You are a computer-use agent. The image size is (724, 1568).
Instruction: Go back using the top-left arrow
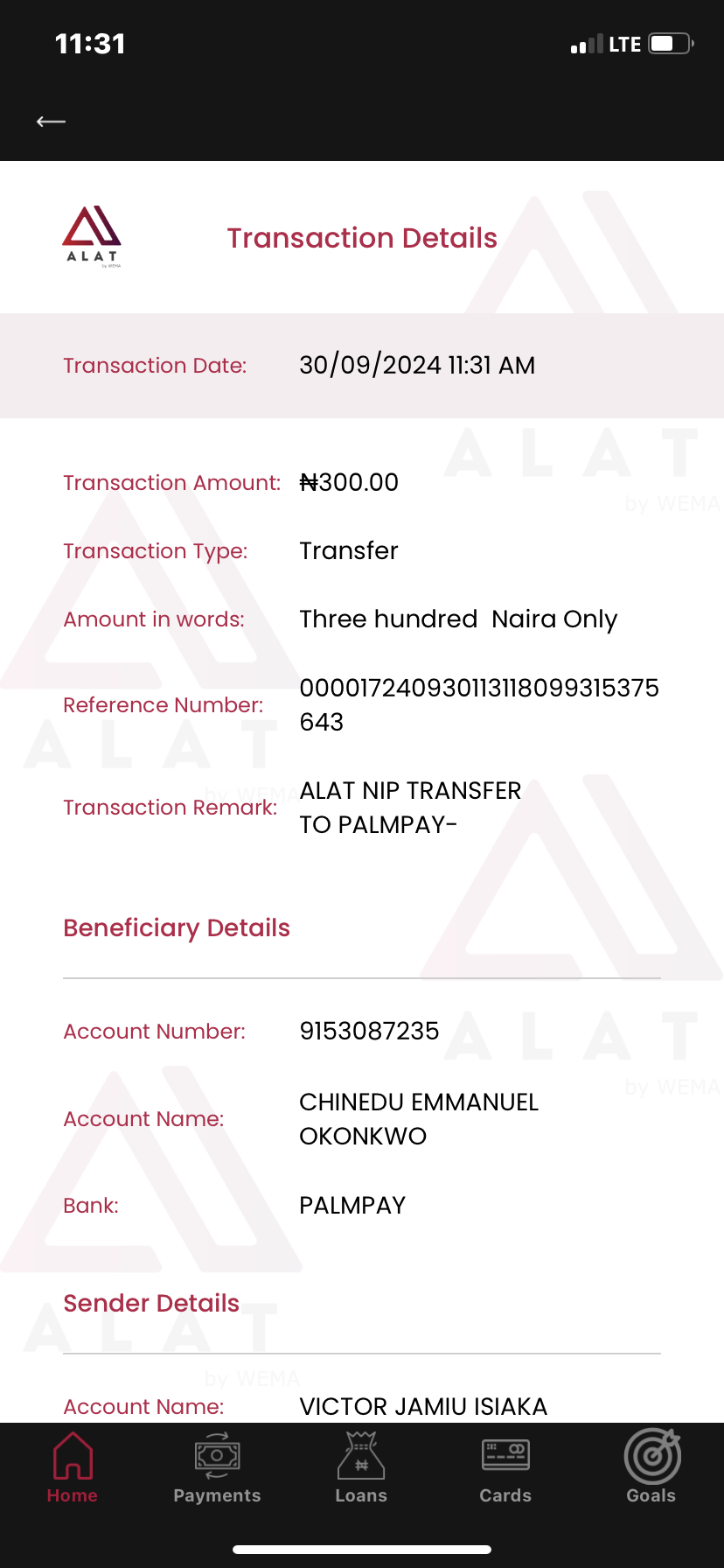51,122
